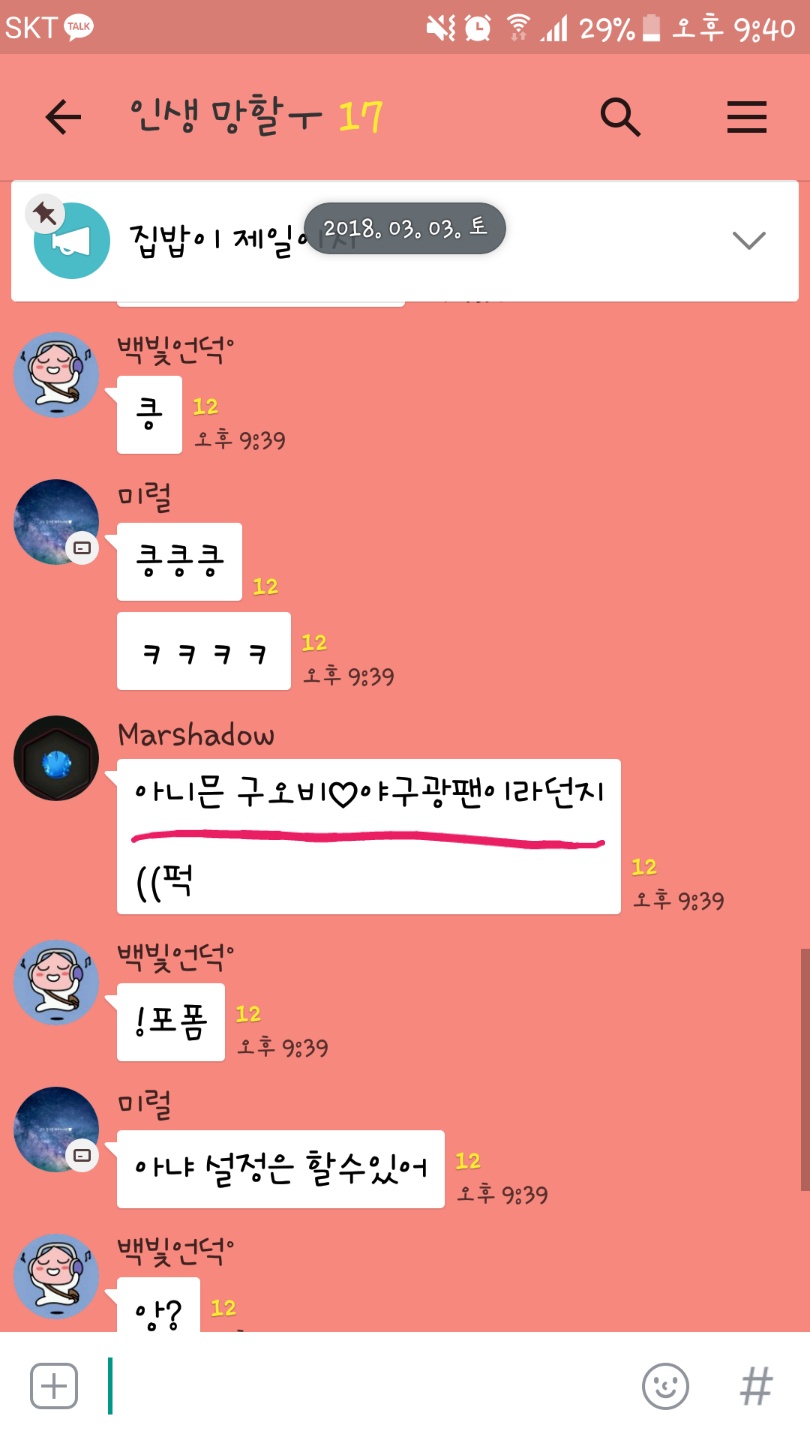This screenshot has width=810, height=1440.
Task: Focus the message input field
Action: coord(360,1386)
